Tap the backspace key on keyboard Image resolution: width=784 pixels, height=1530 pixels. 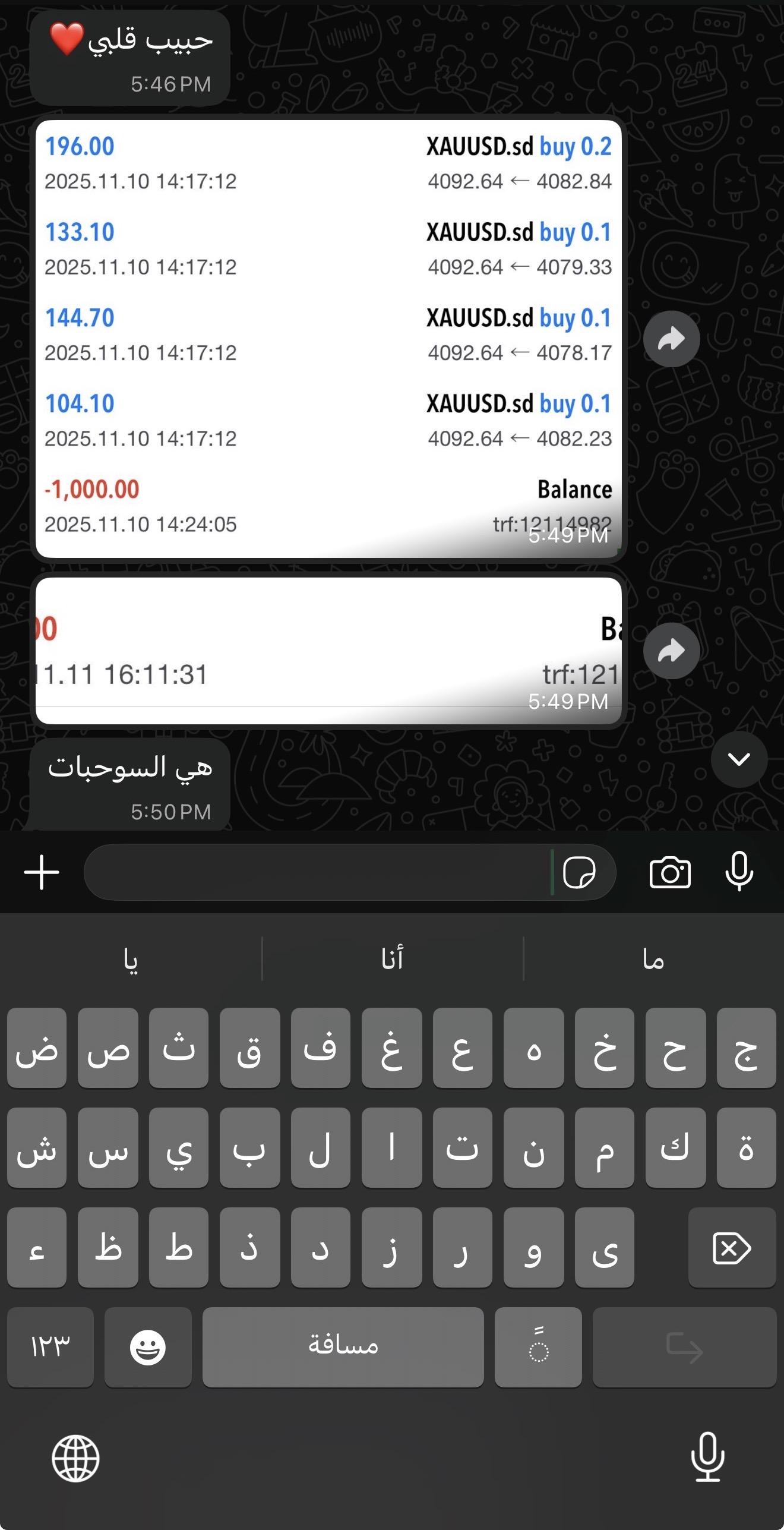click(732, 1248)
